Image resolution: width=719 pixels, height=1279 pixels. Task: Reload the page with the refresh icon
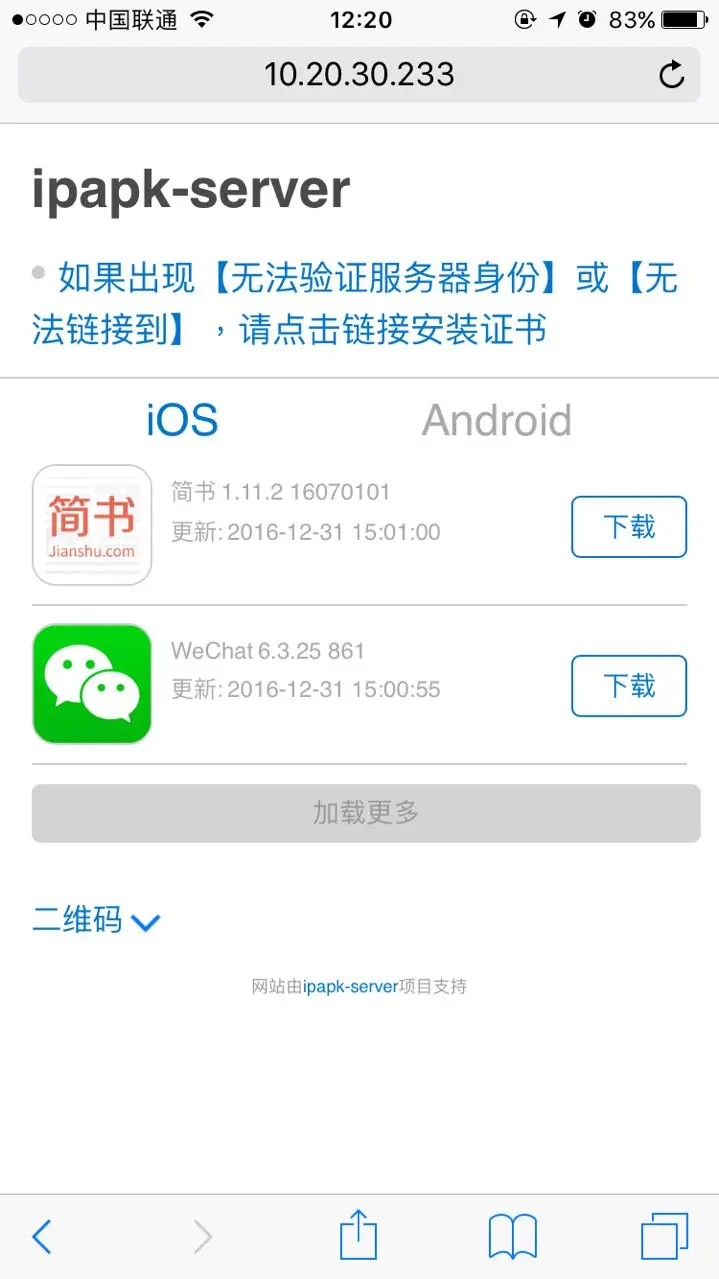coord(672,75)
